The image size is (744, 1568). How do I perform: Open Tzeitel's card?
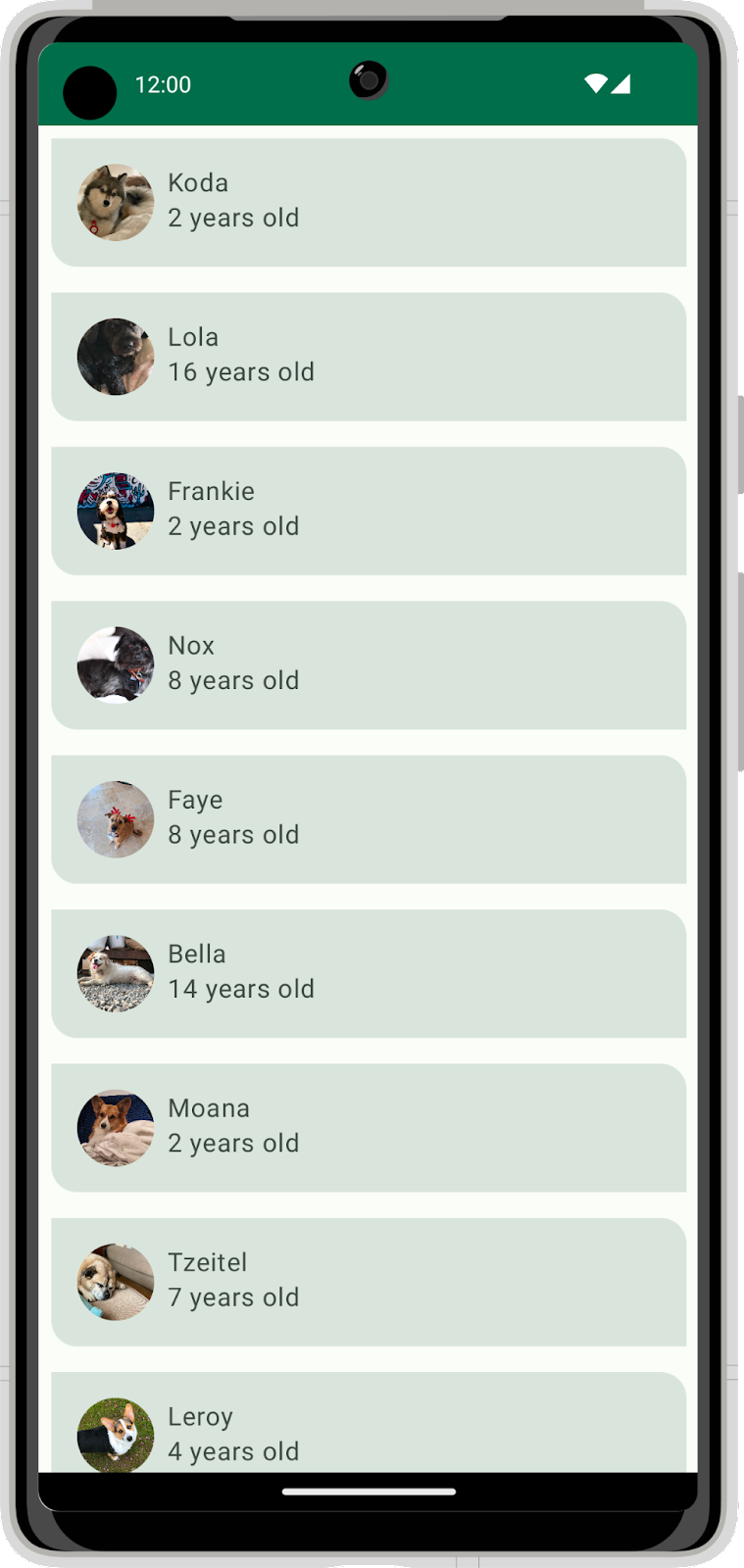368,1281
